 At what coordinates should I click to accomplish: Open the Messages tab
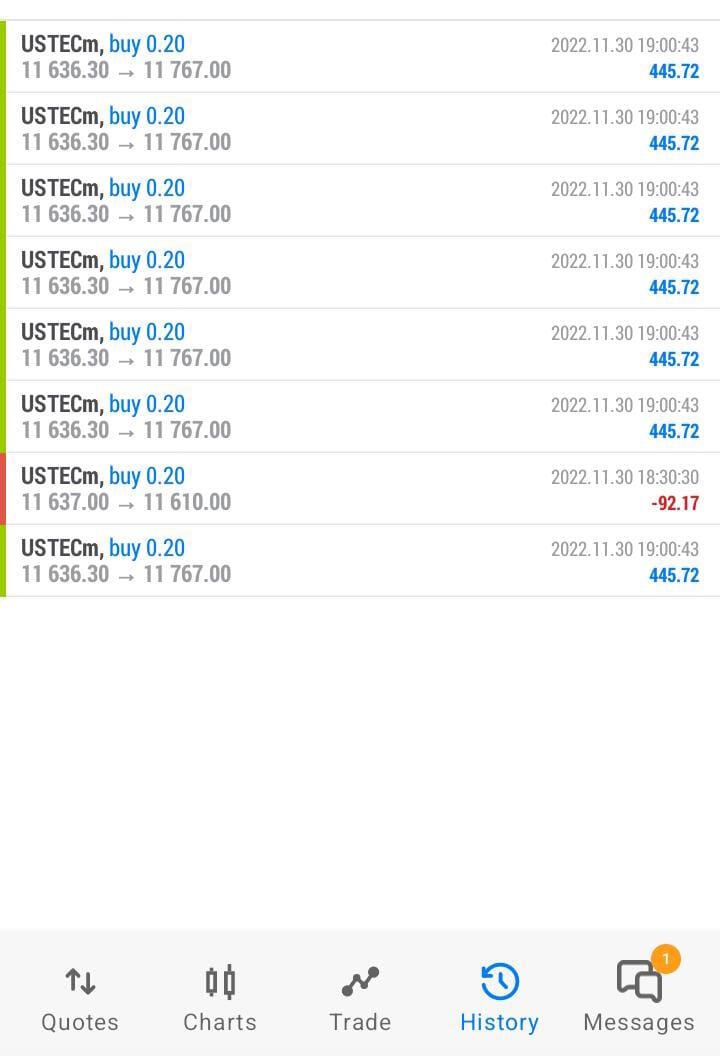click(639, 997)
